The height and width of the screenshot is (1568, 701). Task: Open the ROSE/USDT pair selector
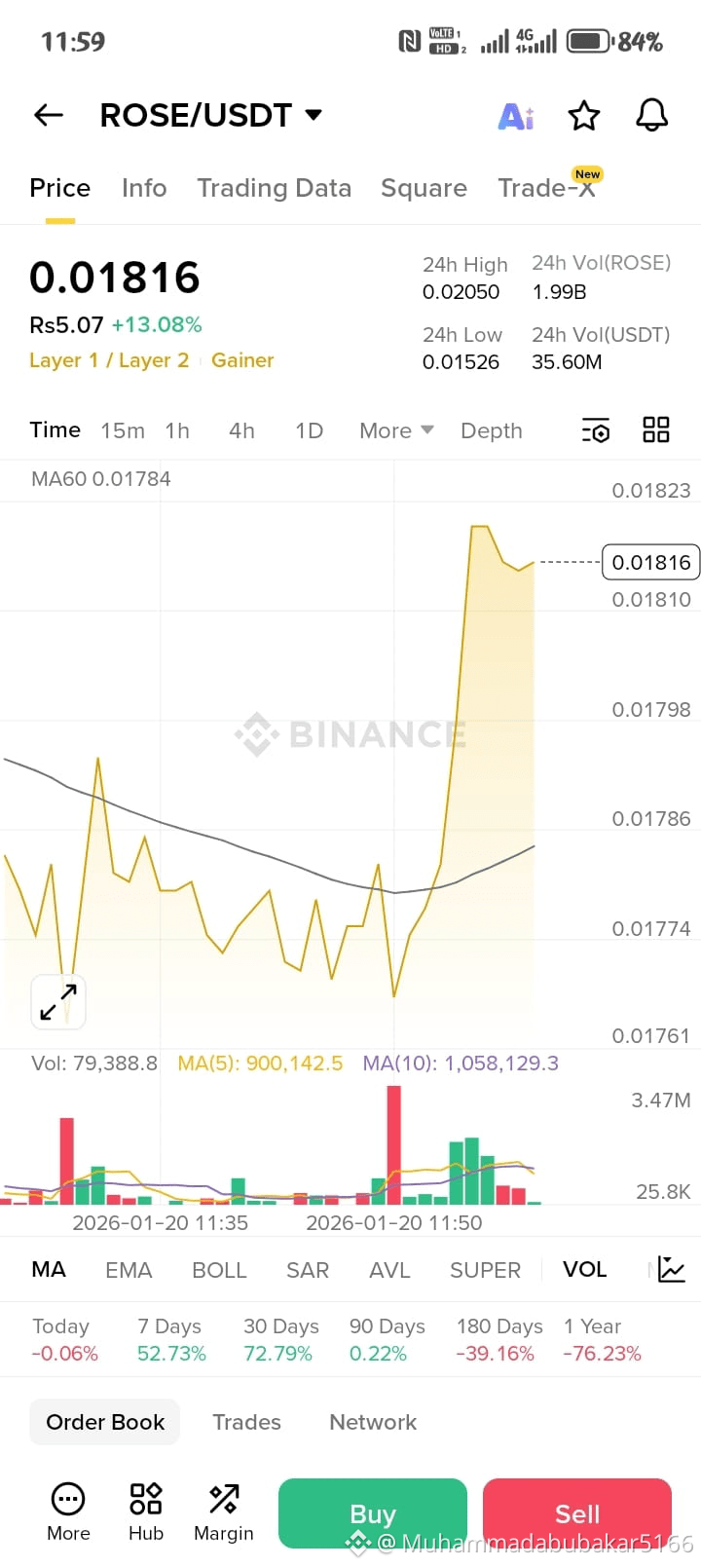pos(211,115)
